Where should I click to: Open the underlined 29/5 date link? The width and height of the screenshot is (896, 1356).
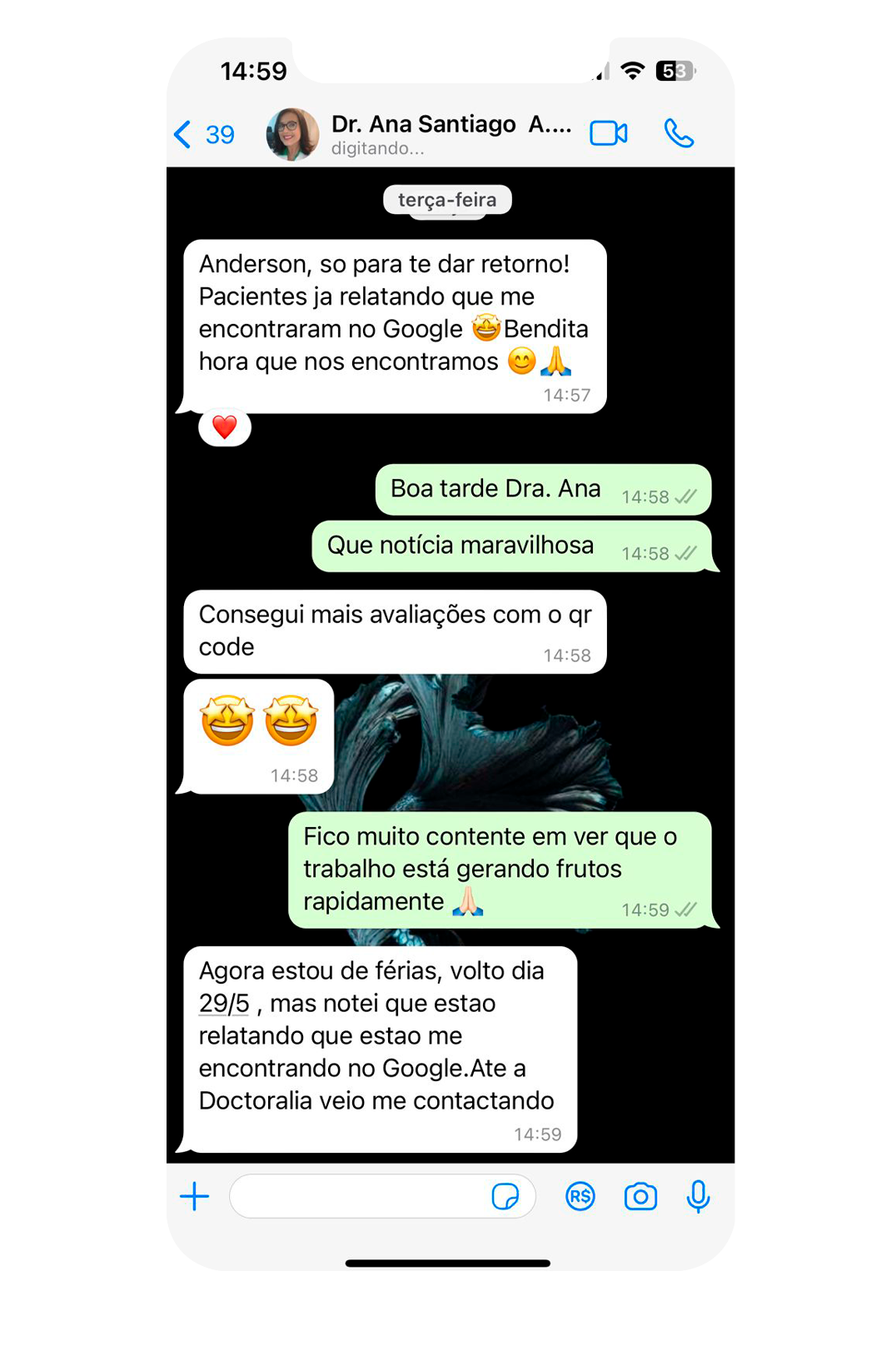224,1004
